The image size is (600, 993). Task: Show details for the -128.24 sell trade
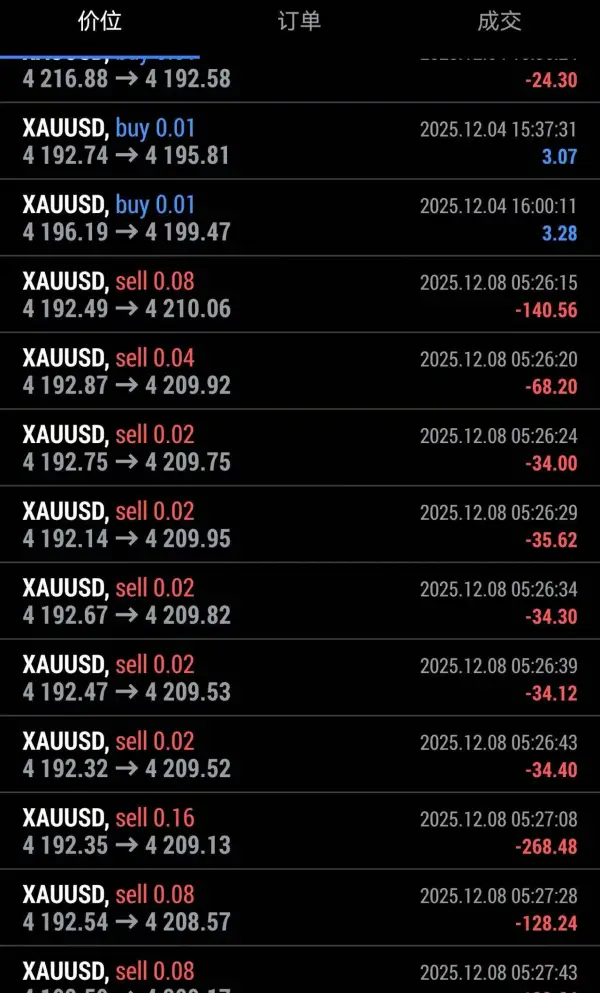300,908
